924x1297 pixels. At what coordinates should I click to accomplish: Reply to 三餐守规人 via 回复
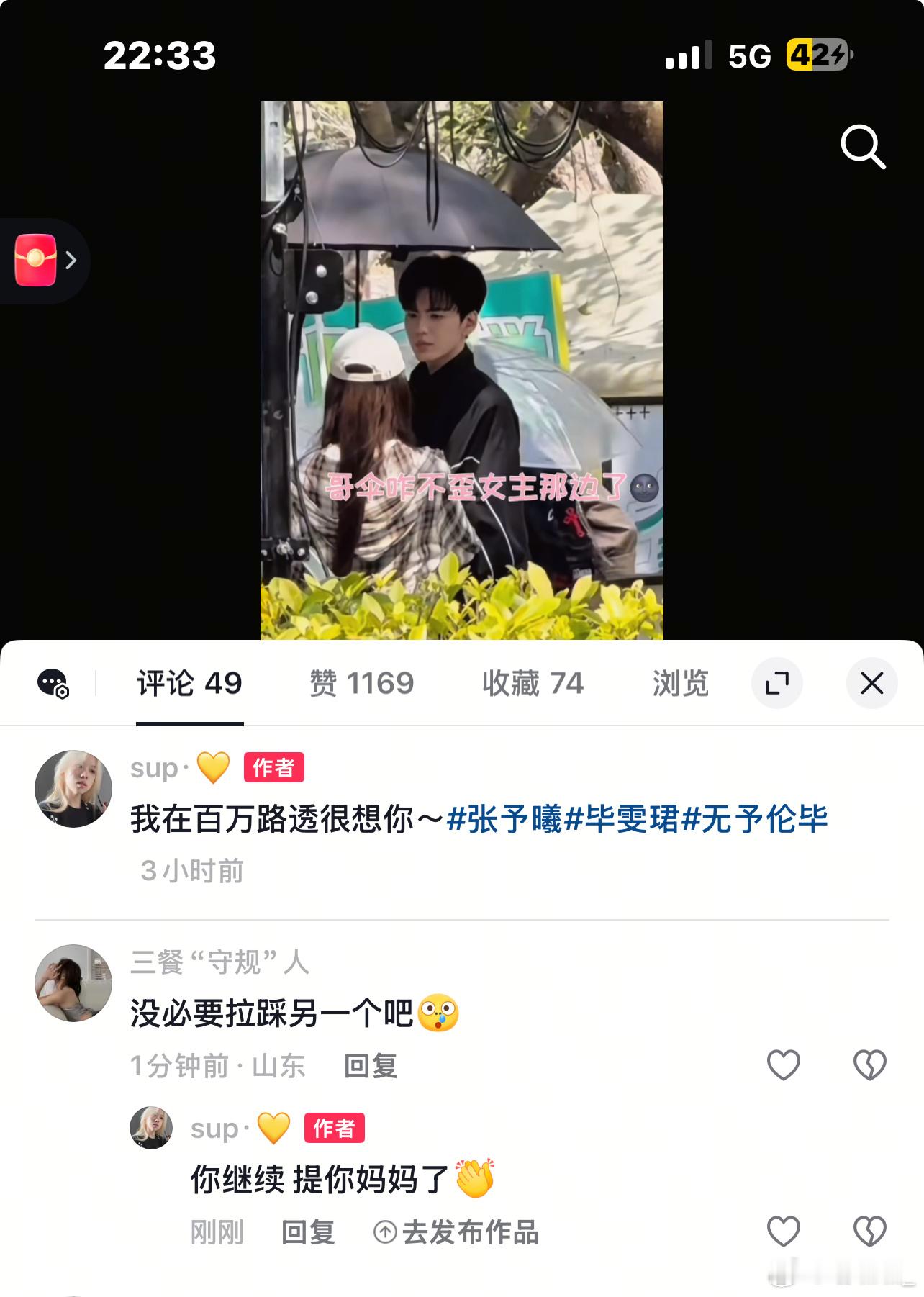click(372, 1067)
